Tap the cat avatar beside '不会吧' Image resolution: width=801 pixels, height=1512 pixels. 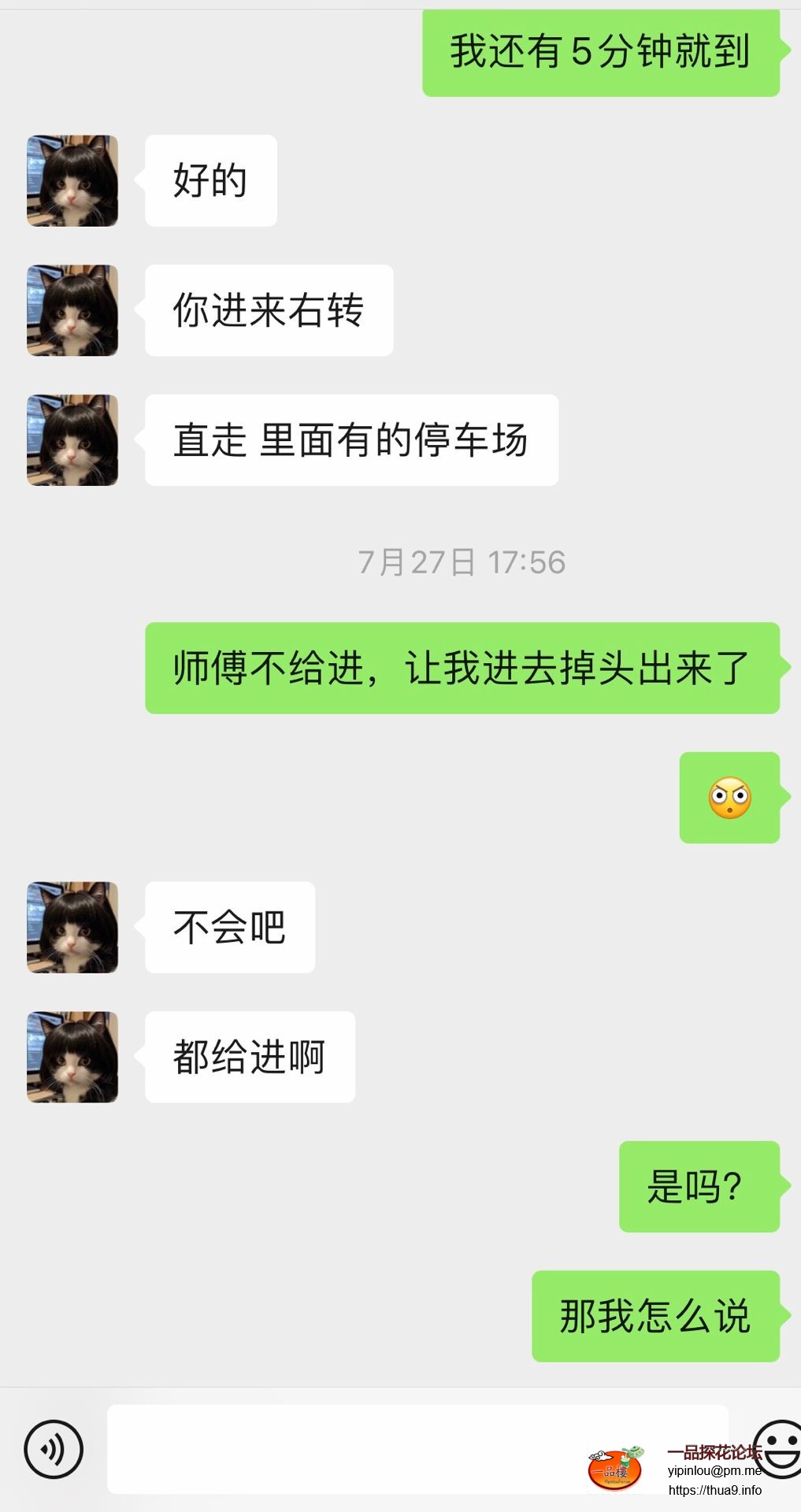[71, 928]
